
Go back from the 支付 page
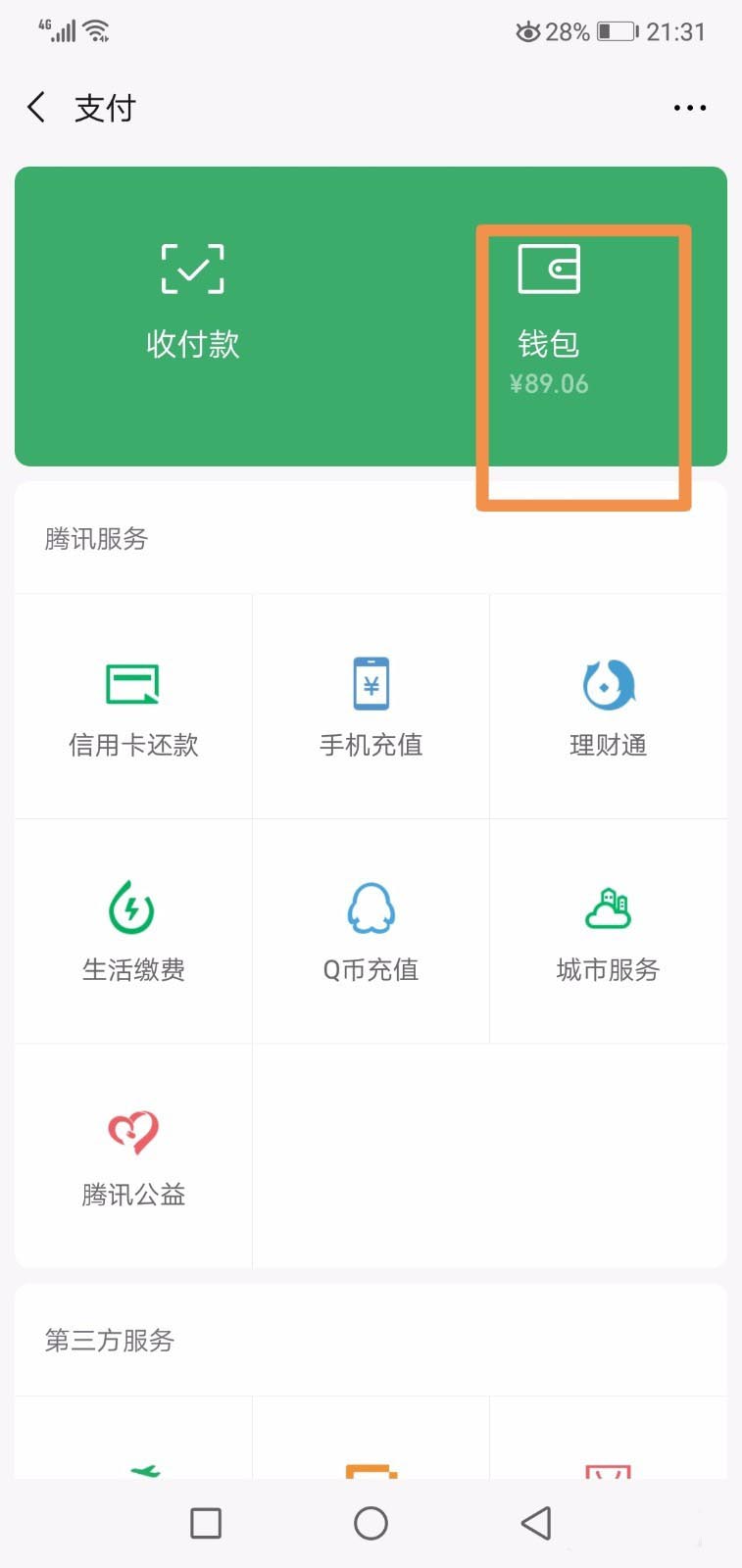pyautogui.click(x=37, y=107)
